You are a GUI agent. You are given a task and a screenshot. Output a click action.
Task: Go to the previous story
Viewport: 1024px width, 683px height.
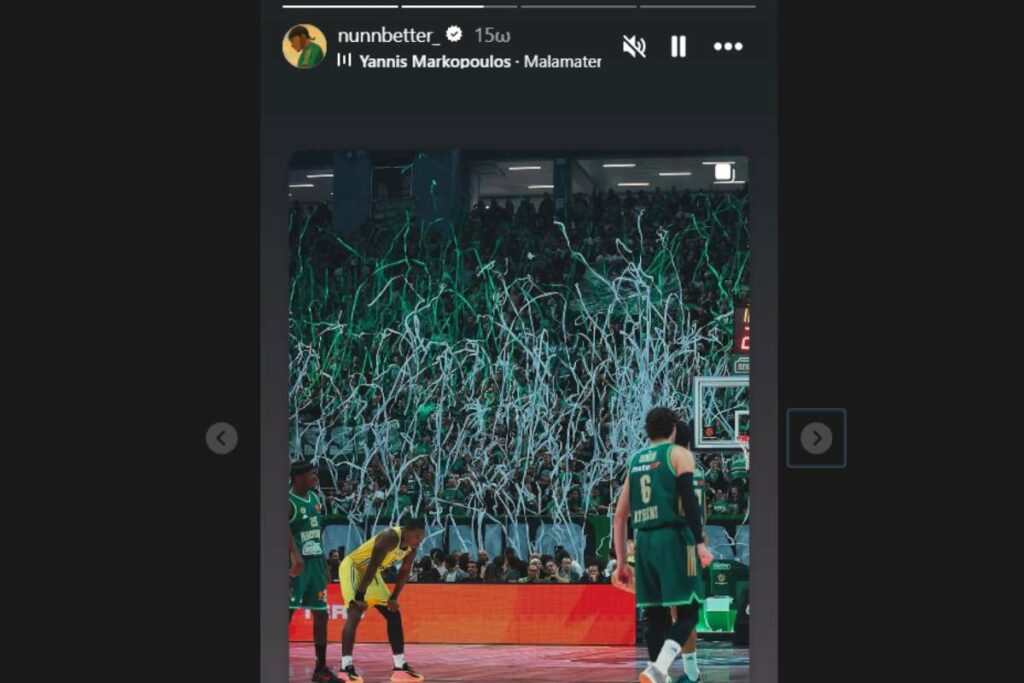222,438
